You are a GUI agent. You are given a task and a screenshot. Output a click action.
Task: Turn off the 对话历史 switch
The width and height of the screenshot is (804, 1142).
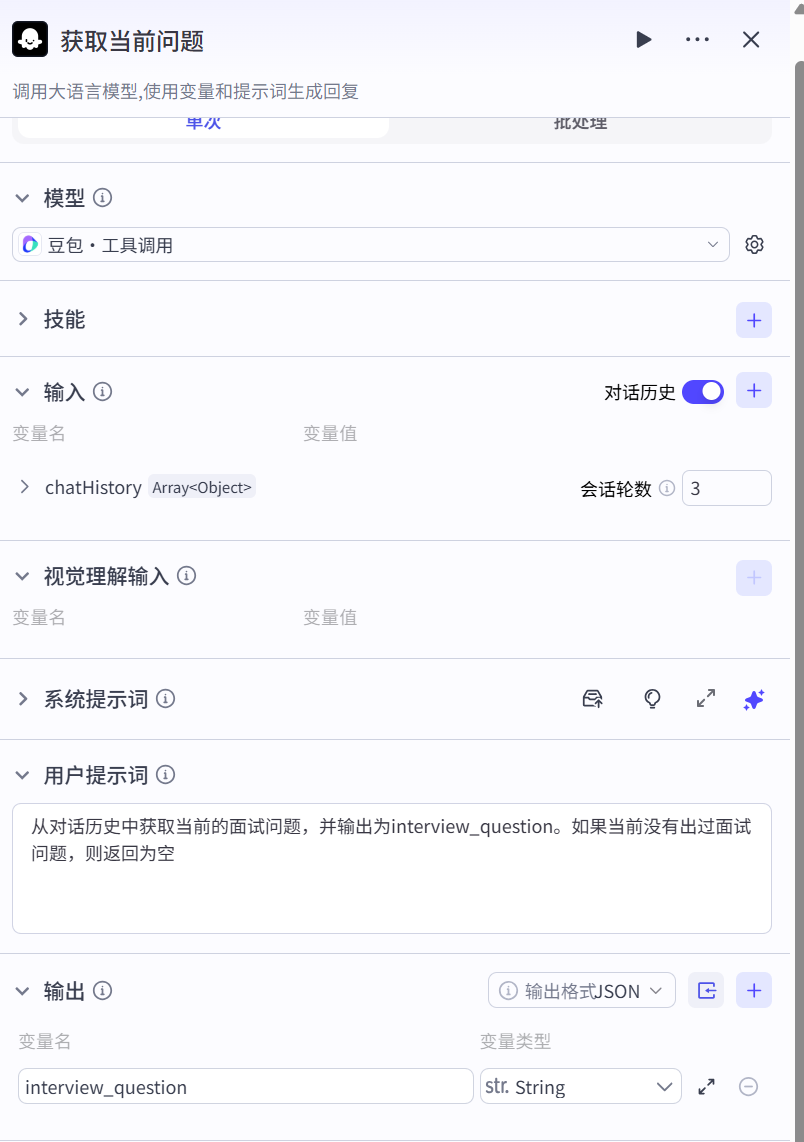click(703, 392)
